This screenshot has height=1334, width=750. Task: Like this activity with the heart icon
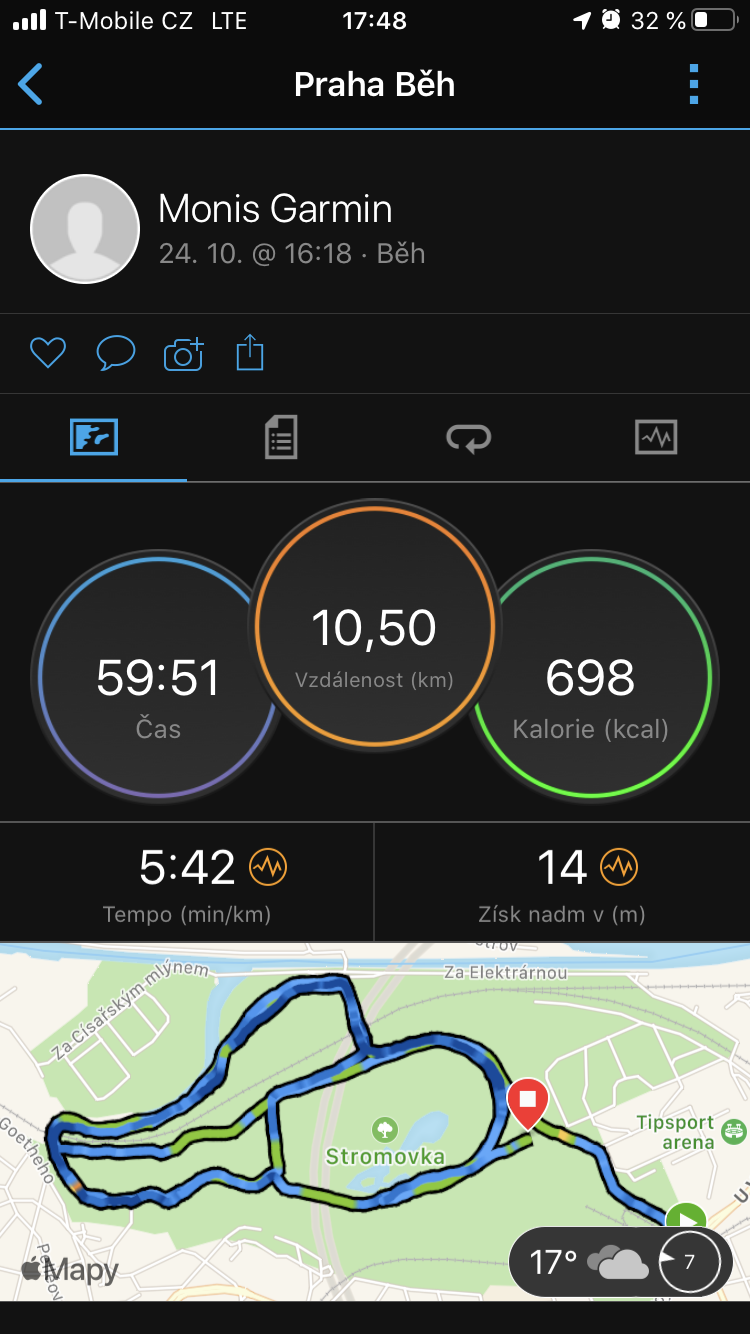point(48,353)
